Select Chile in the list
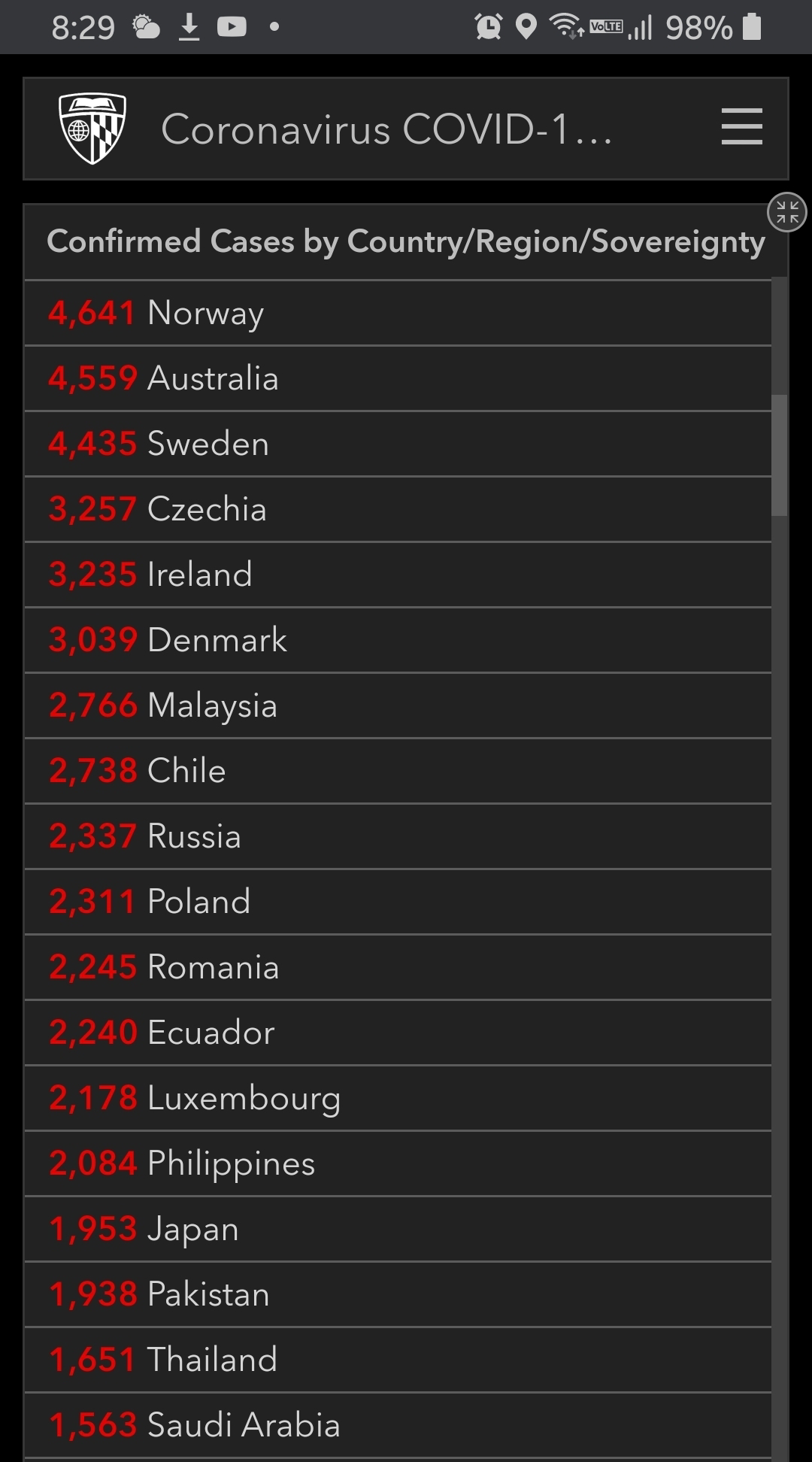This screenshot has width=812, height=1462. pyautogui.click(x=398, y=771)
